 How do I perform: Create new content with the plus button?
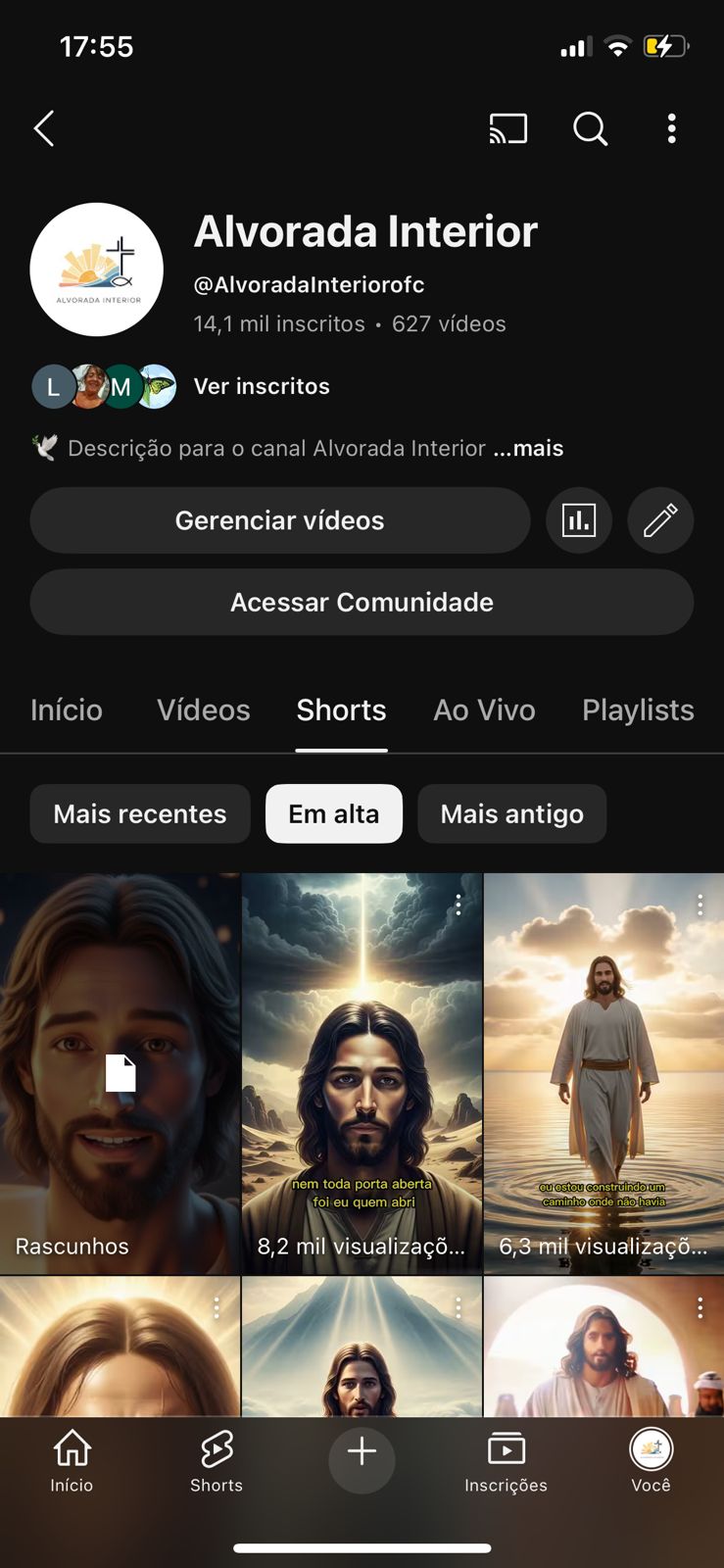click(x=362, y=1453)
